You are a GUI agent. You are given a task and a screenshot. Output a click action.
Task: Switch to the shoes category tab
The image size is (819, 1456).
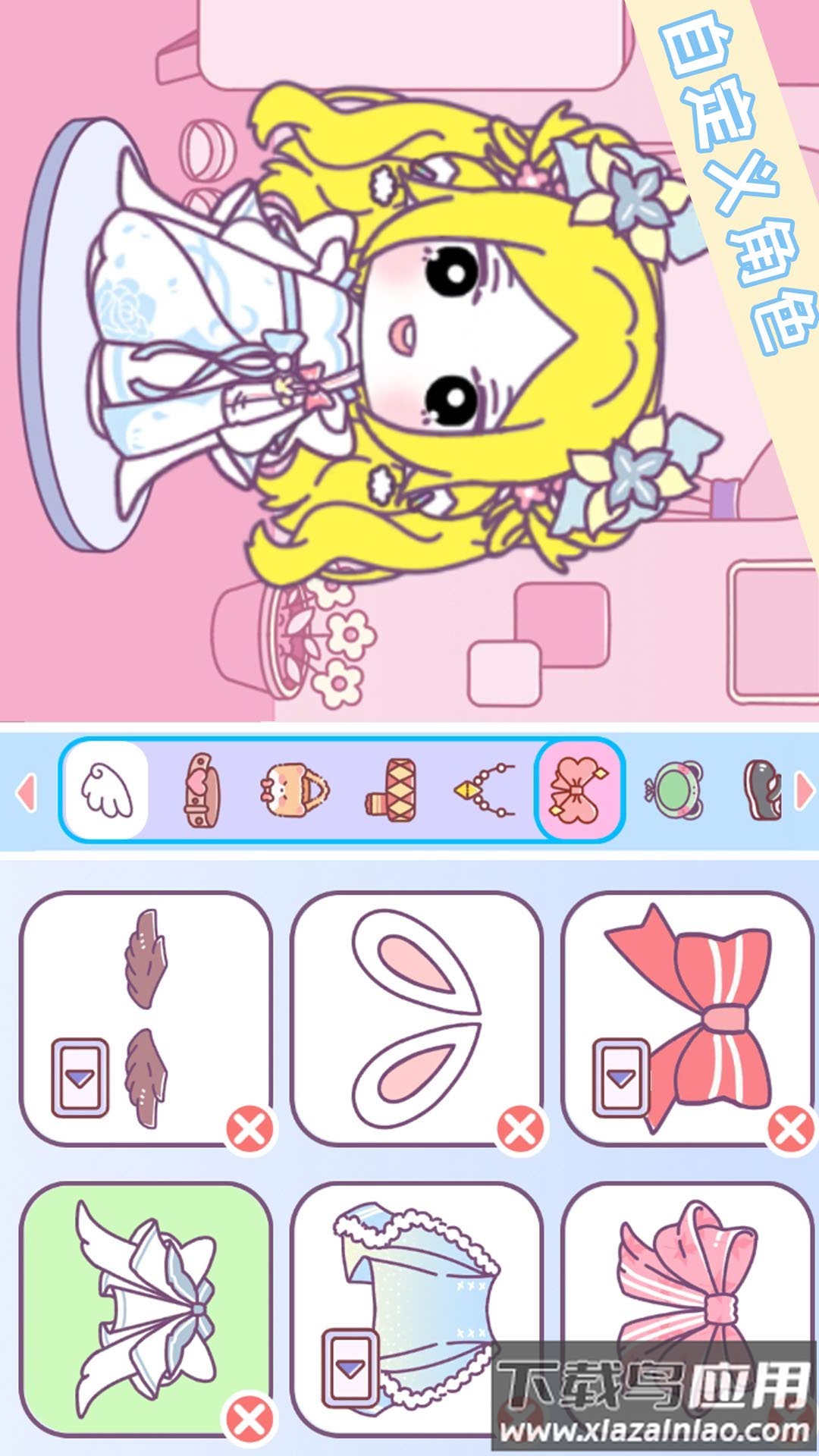pyautogui.click(x=762, y=790)
